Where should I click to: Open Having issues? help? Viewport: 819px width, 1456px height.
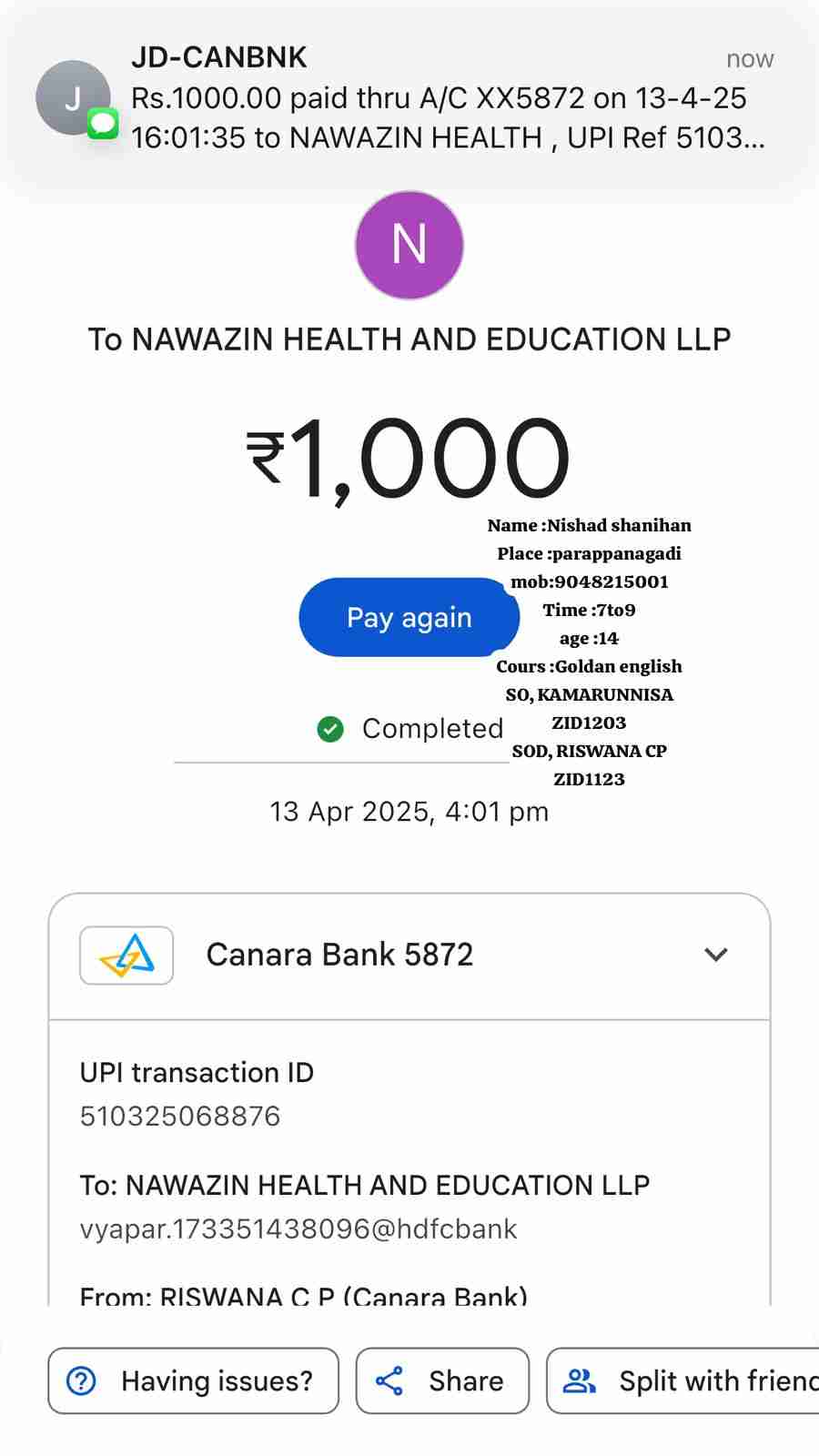pyautogui.click(x=193, y=1380)
